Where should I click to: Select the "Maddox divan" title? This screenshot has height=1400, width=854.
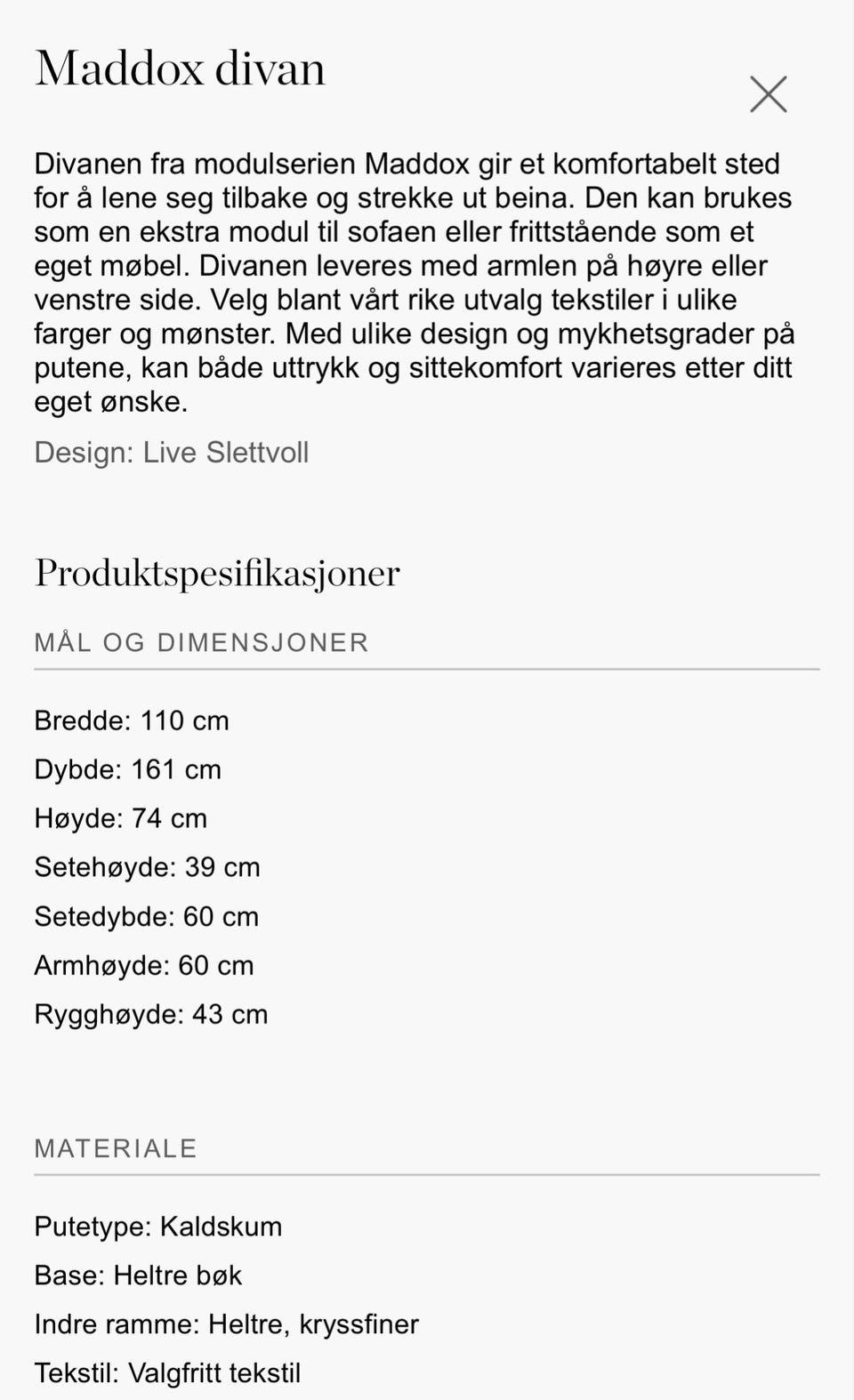[x=178, y=69]
